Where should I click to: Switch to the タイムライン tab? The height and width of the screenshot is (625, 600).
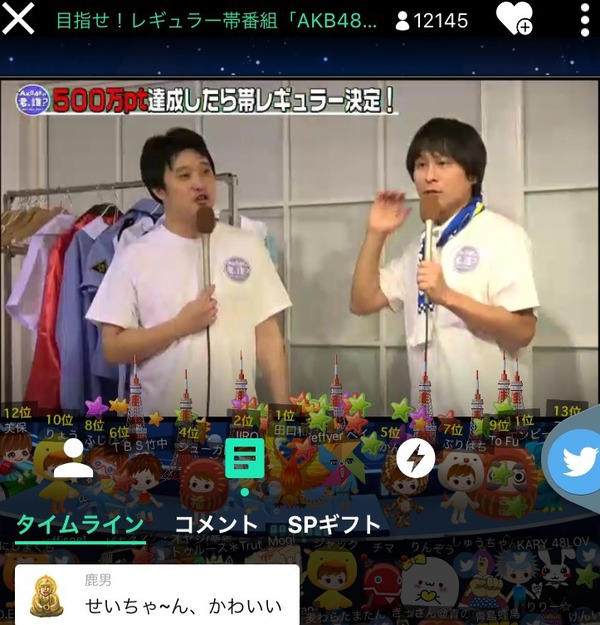pyautogui.click(x=80, y=525)
